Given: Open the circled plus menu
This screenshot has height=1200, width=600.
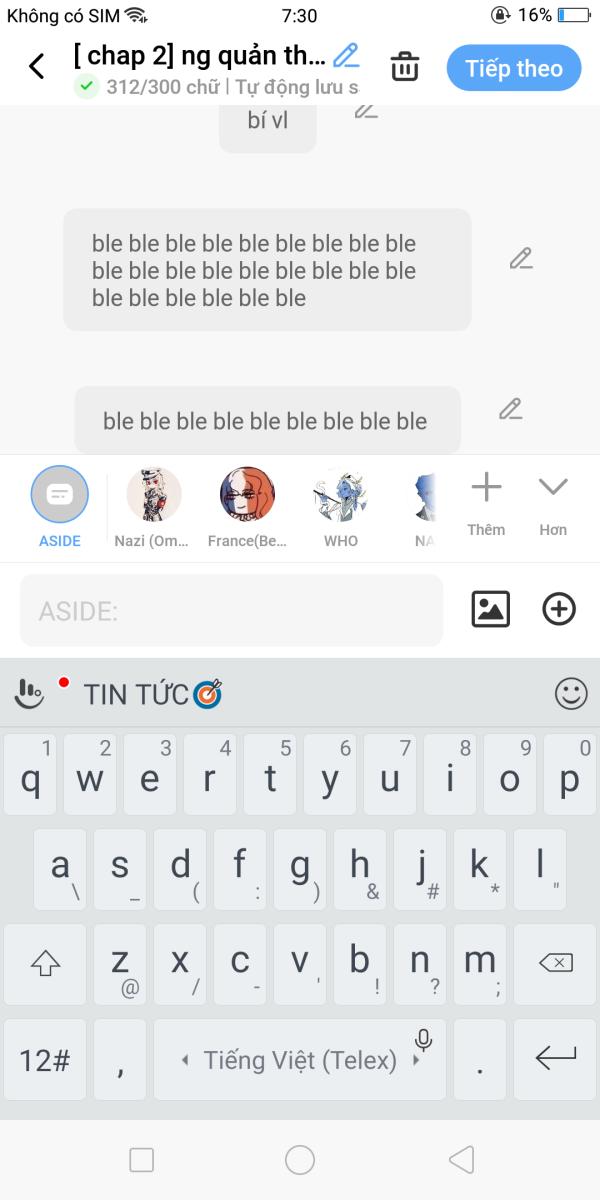Looking at the screenshot, I should click(x=559, y=609).
